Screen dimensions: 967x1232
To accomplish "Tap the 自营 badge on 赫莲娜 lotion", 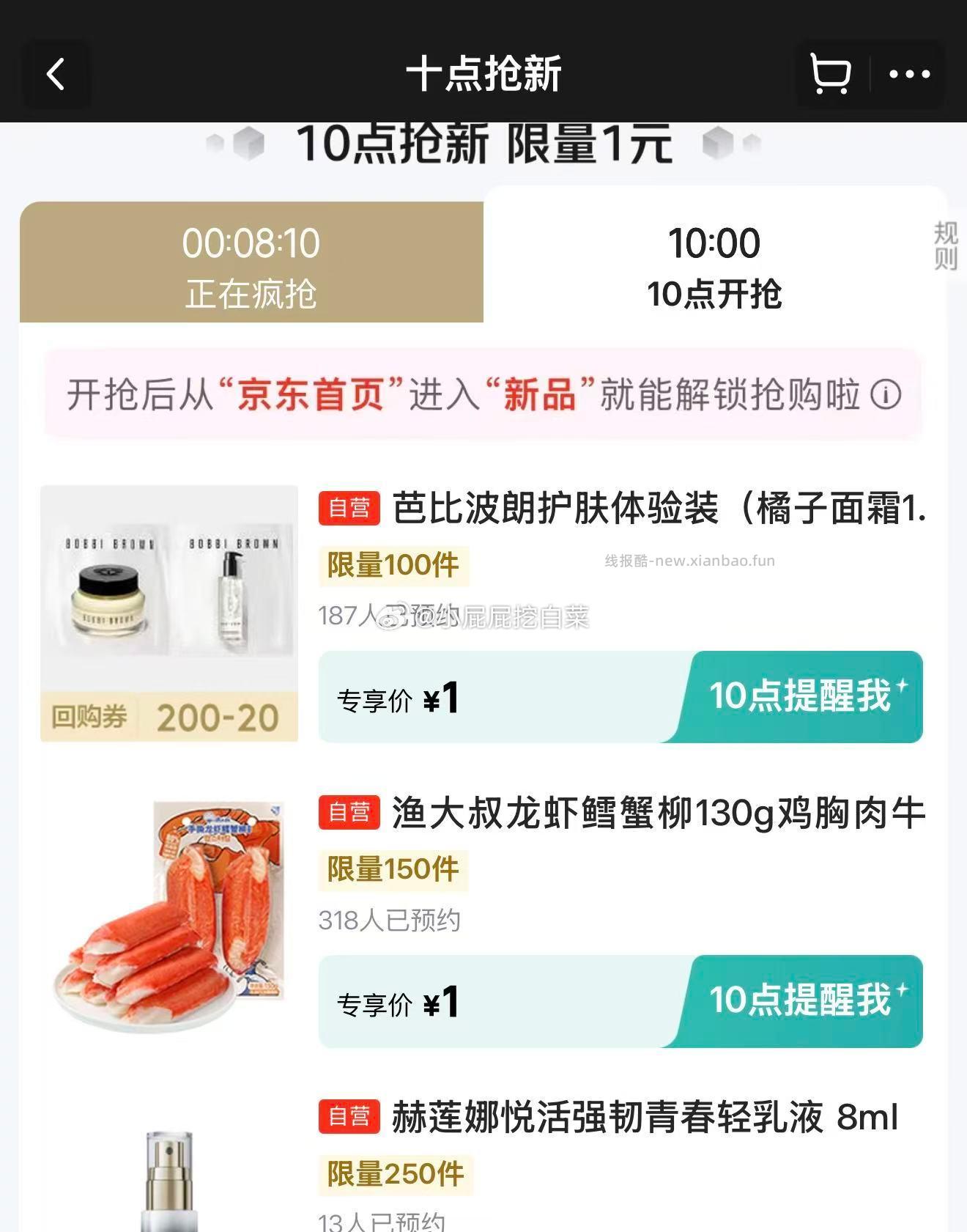I will coord(350,1116).
